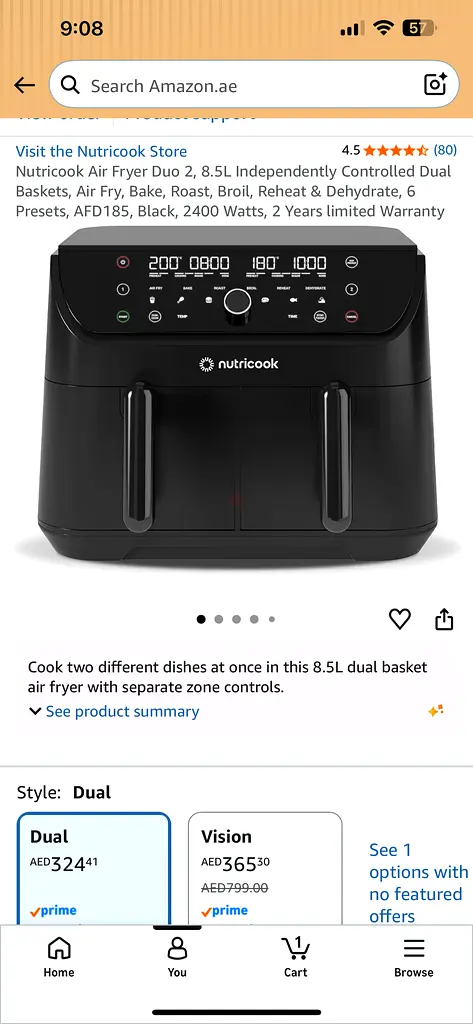Open the Cart tab

295,958
